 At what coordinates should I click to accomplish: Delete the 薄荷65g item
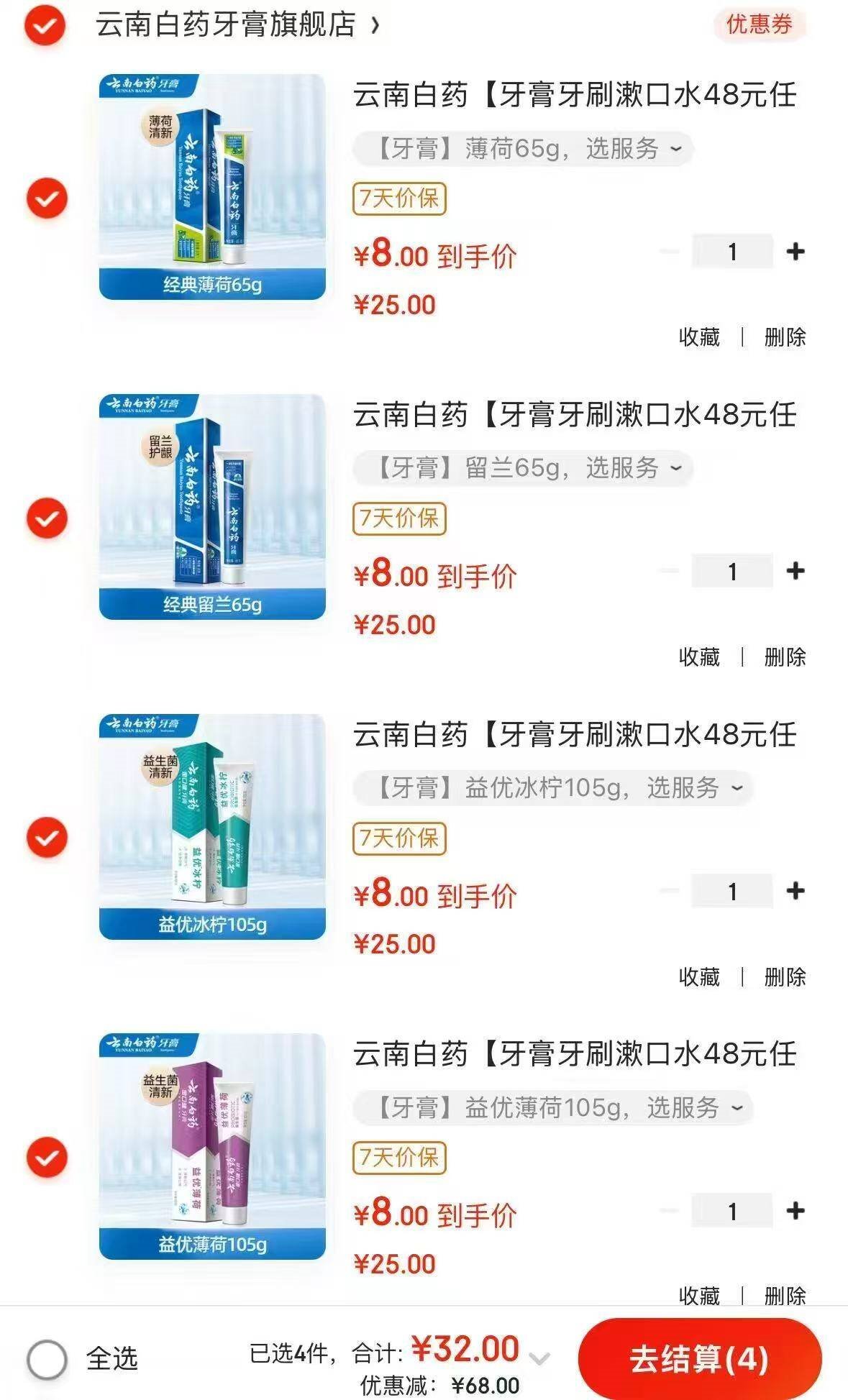(x=785, y=337)
